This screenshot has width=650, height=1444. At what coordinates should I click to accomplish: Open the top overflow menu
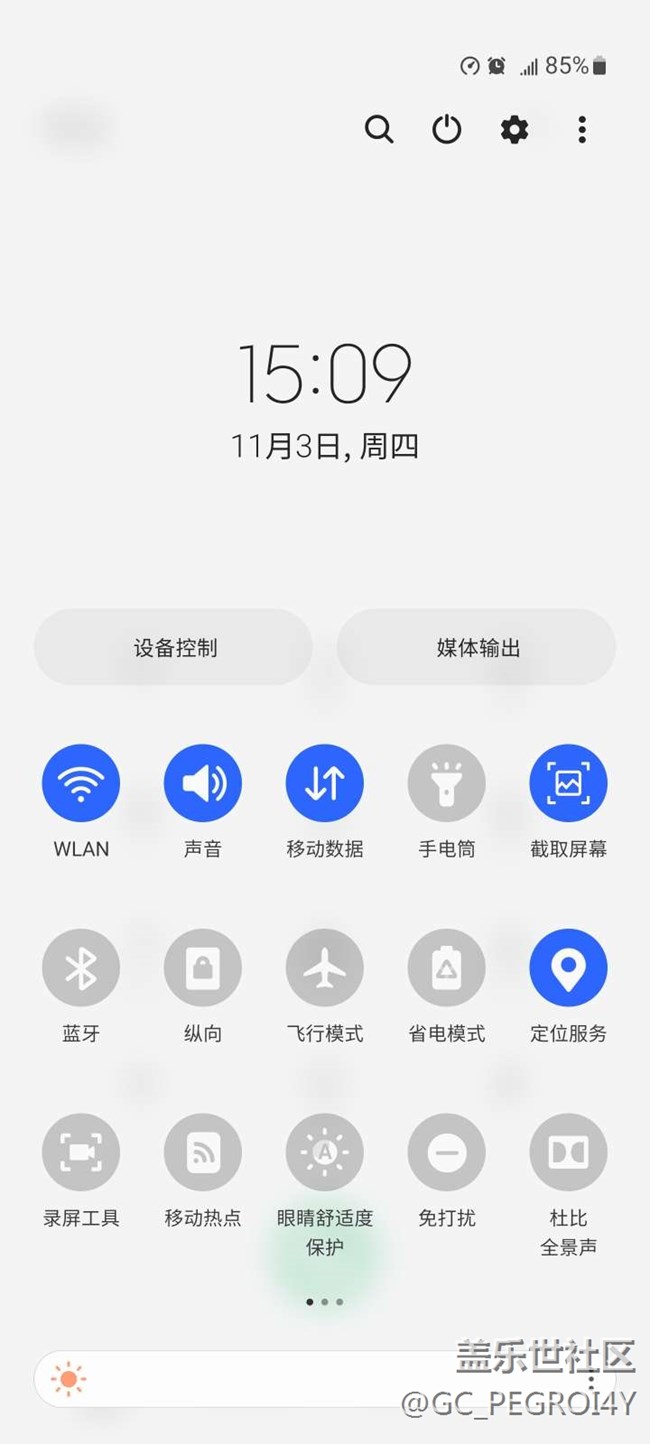[x=582, y=129]
